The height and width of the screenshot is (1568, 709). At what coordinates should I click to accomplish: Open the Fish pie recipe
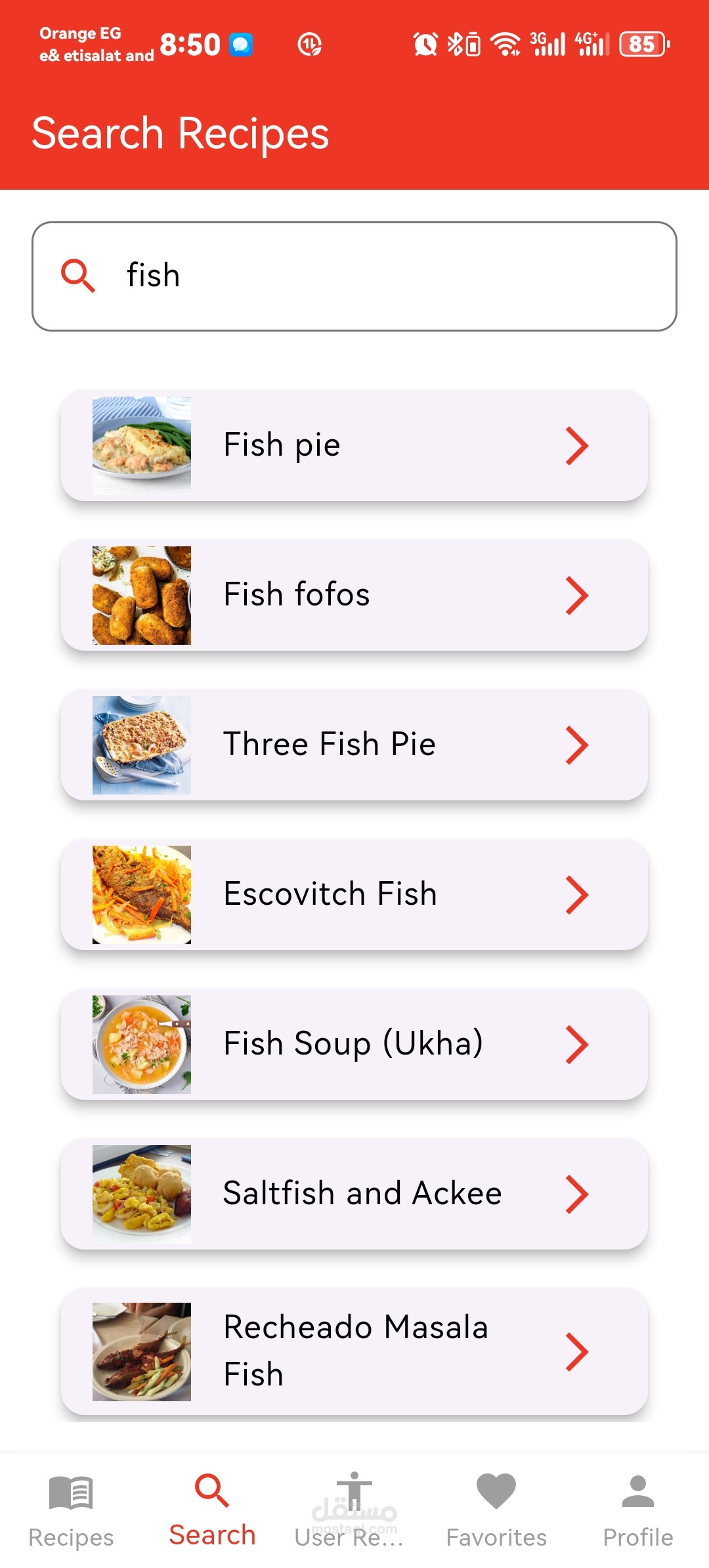tap(354, 445)
